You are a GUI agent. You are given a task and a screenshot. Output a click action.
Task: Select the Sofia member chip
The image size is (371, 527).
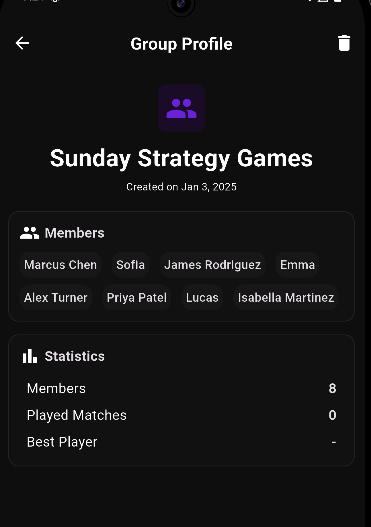coord(130,265)
